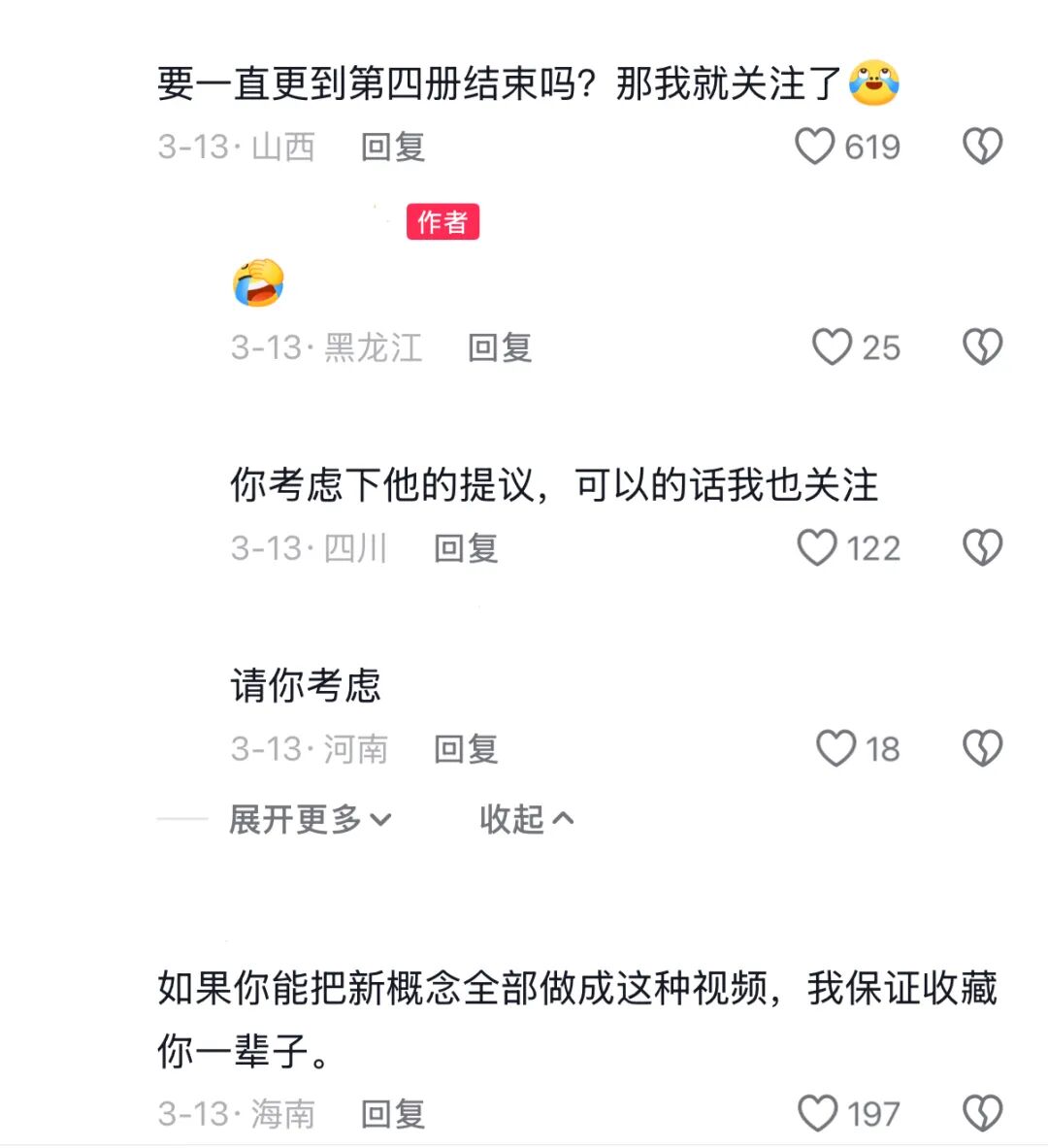Collapse the reply thread with 收起
The height and width of the screenshot is (1148, 1048).
pyautogui.click(x=526, y=820)
